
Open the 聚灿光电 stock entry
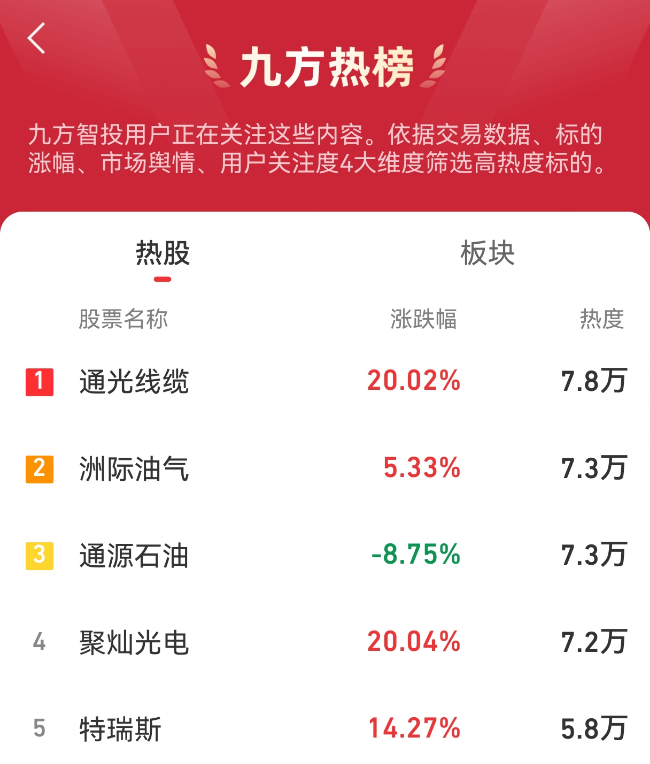click(x=134, y=642)
